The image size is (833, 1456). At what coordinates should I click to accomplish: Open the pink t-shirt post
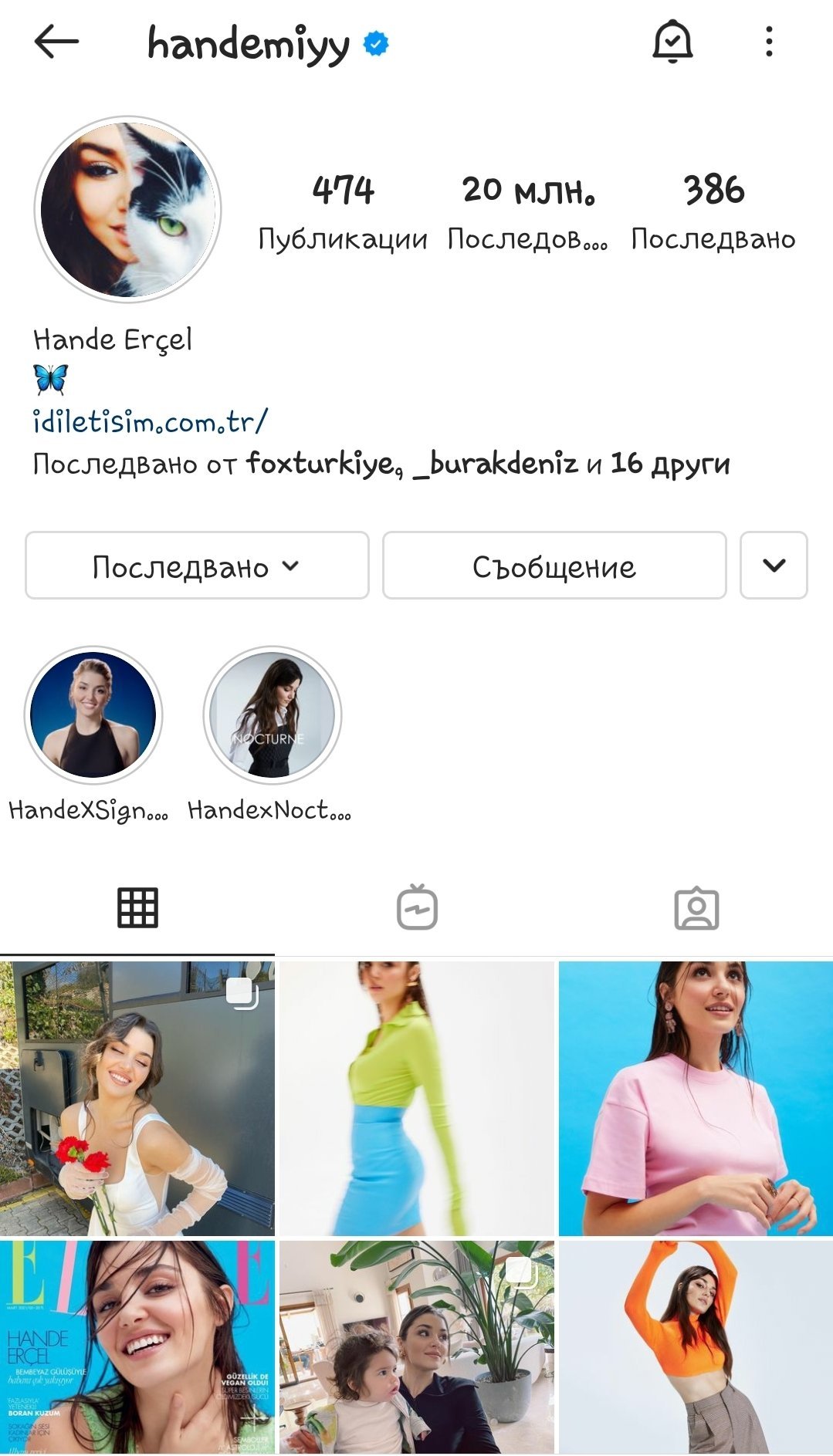point(696,1098)
